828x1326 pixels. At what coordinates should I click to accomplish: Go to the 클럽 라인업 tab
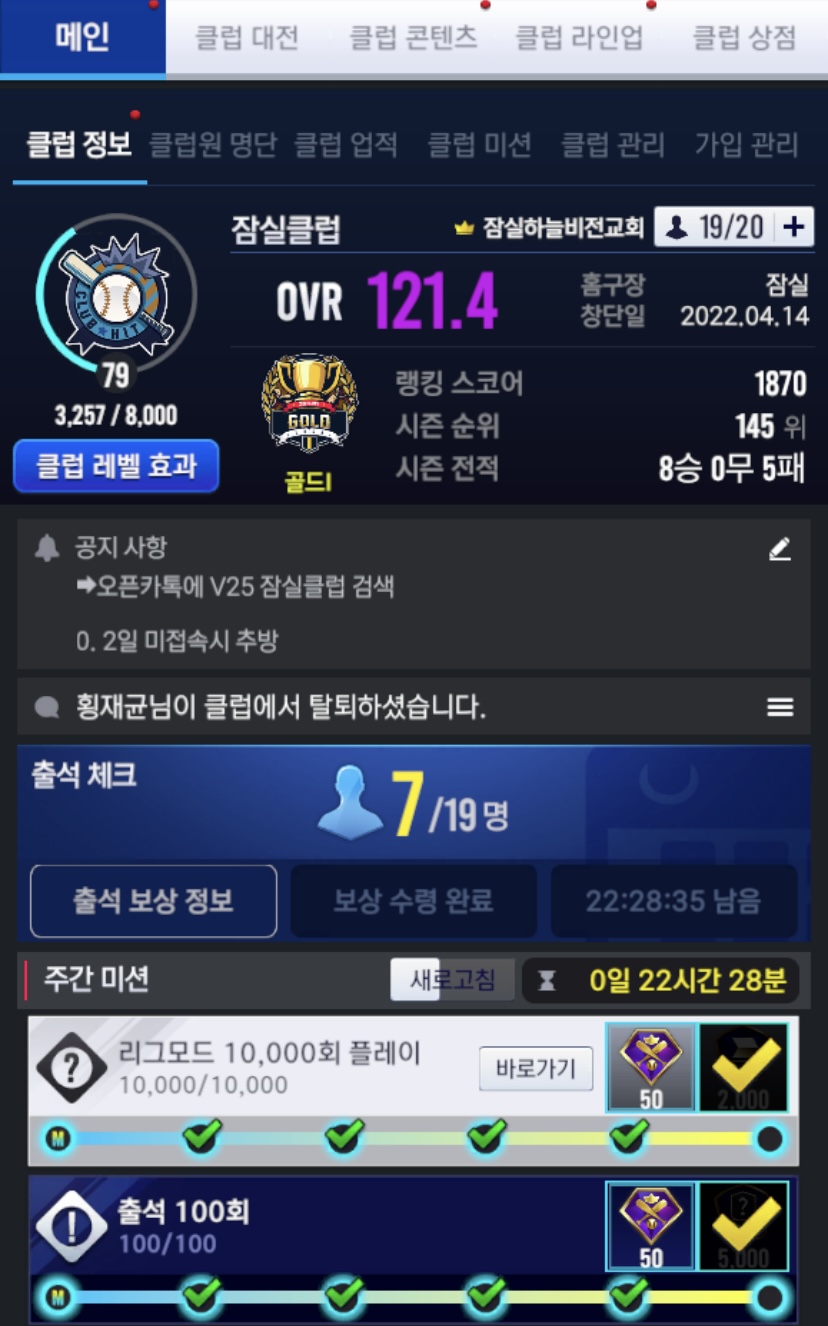579,38
